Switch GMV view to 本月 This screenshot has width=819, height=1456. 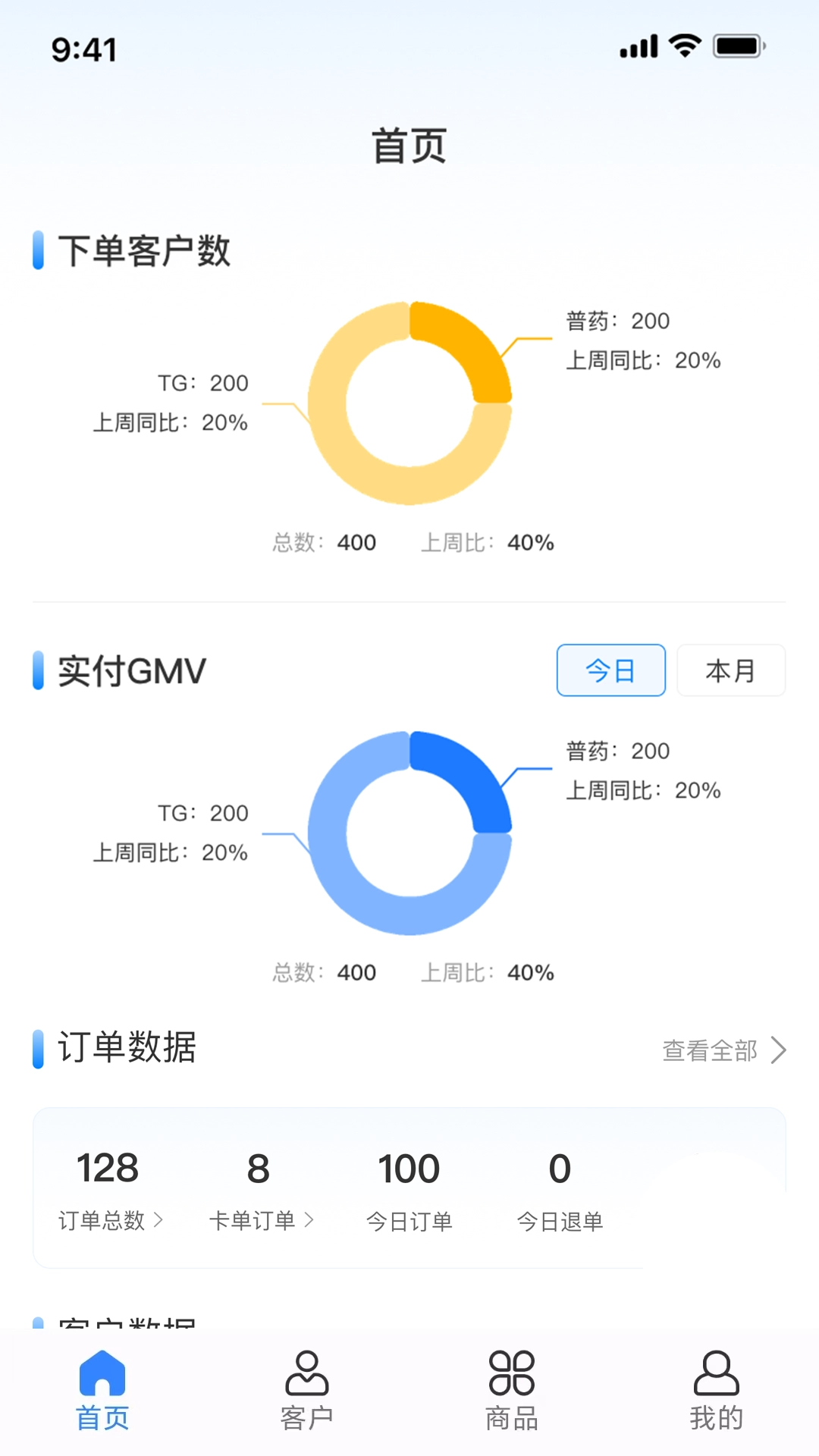coord(730,670)
